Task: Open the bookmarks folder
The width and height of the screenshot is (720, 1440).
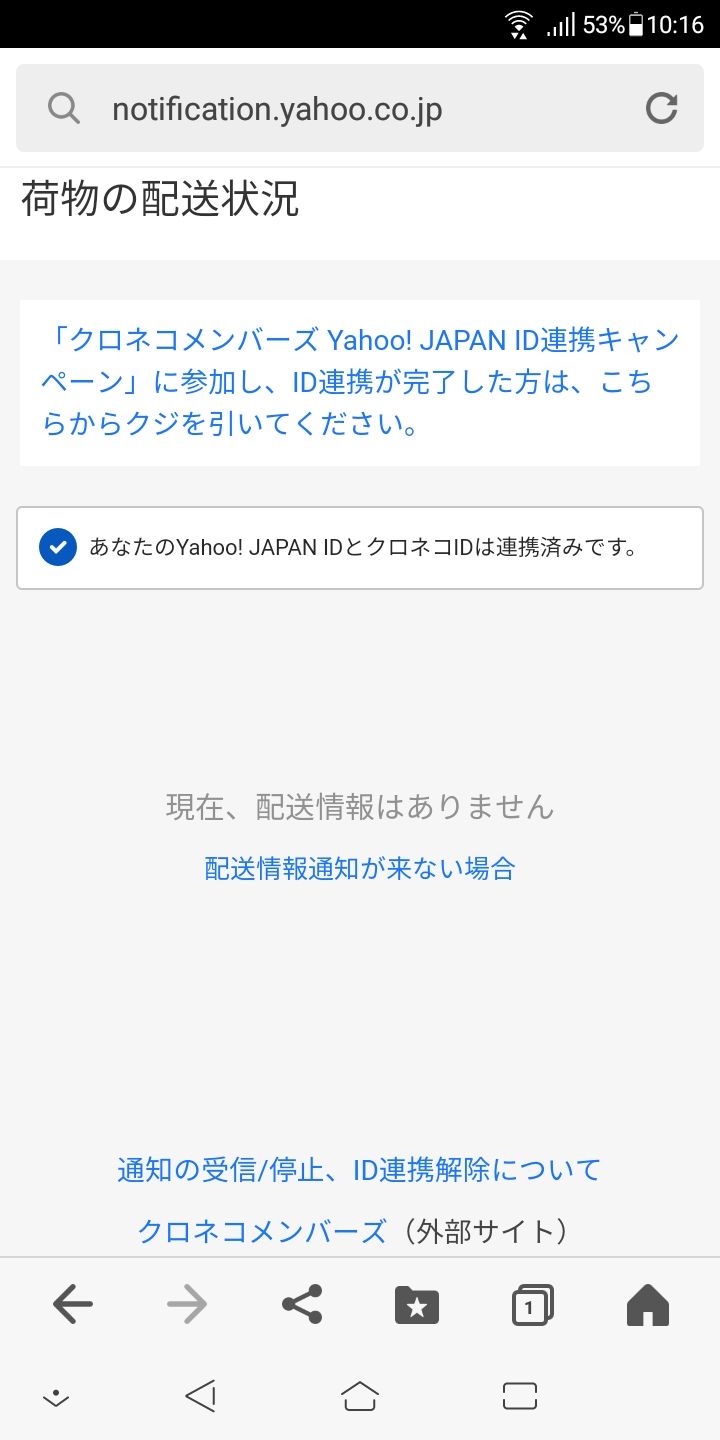Action: pyautogui.click(x=417, y=1304)
